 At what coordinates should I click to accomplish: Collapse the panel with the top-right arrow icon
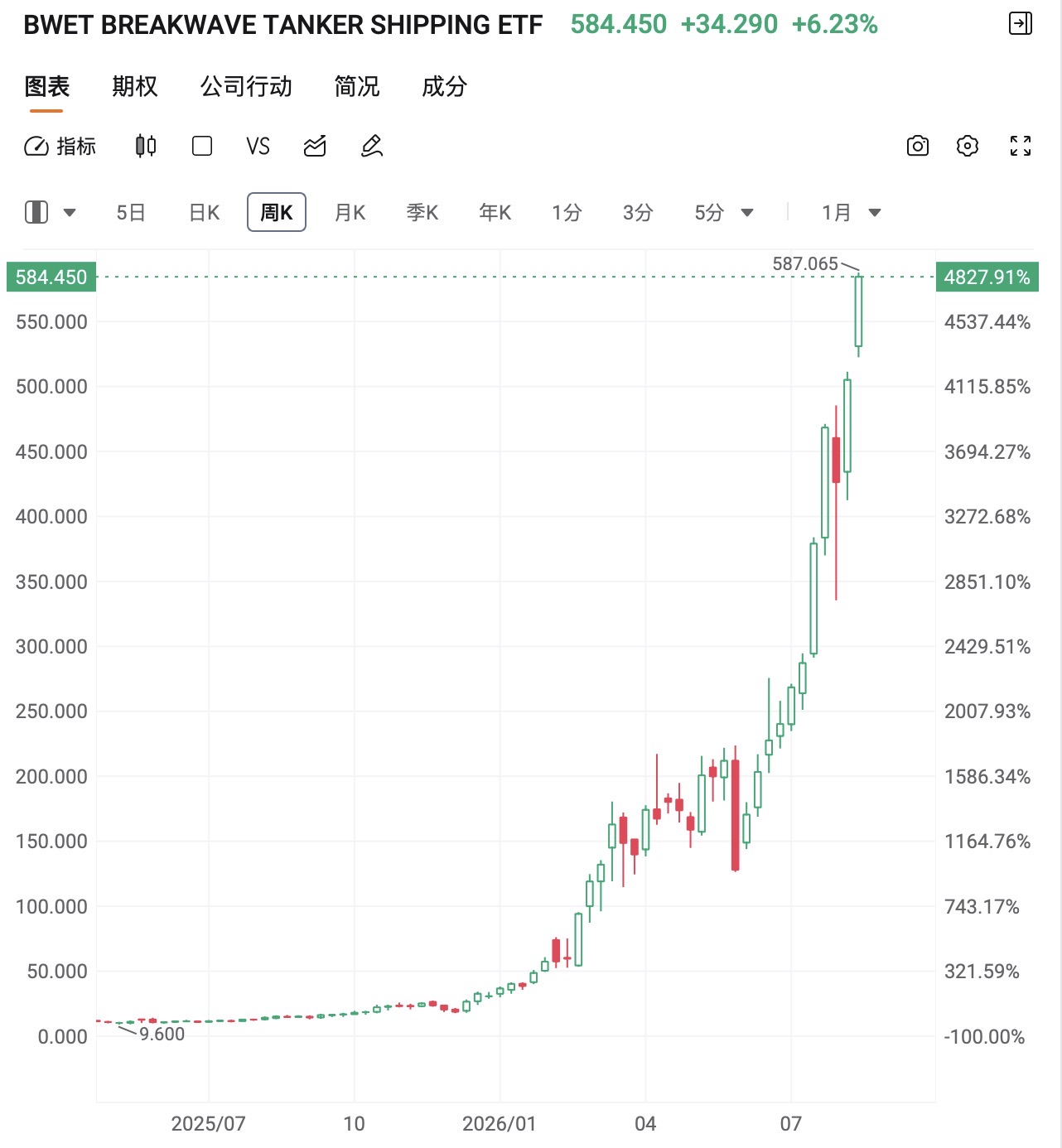coord(1021,24)
